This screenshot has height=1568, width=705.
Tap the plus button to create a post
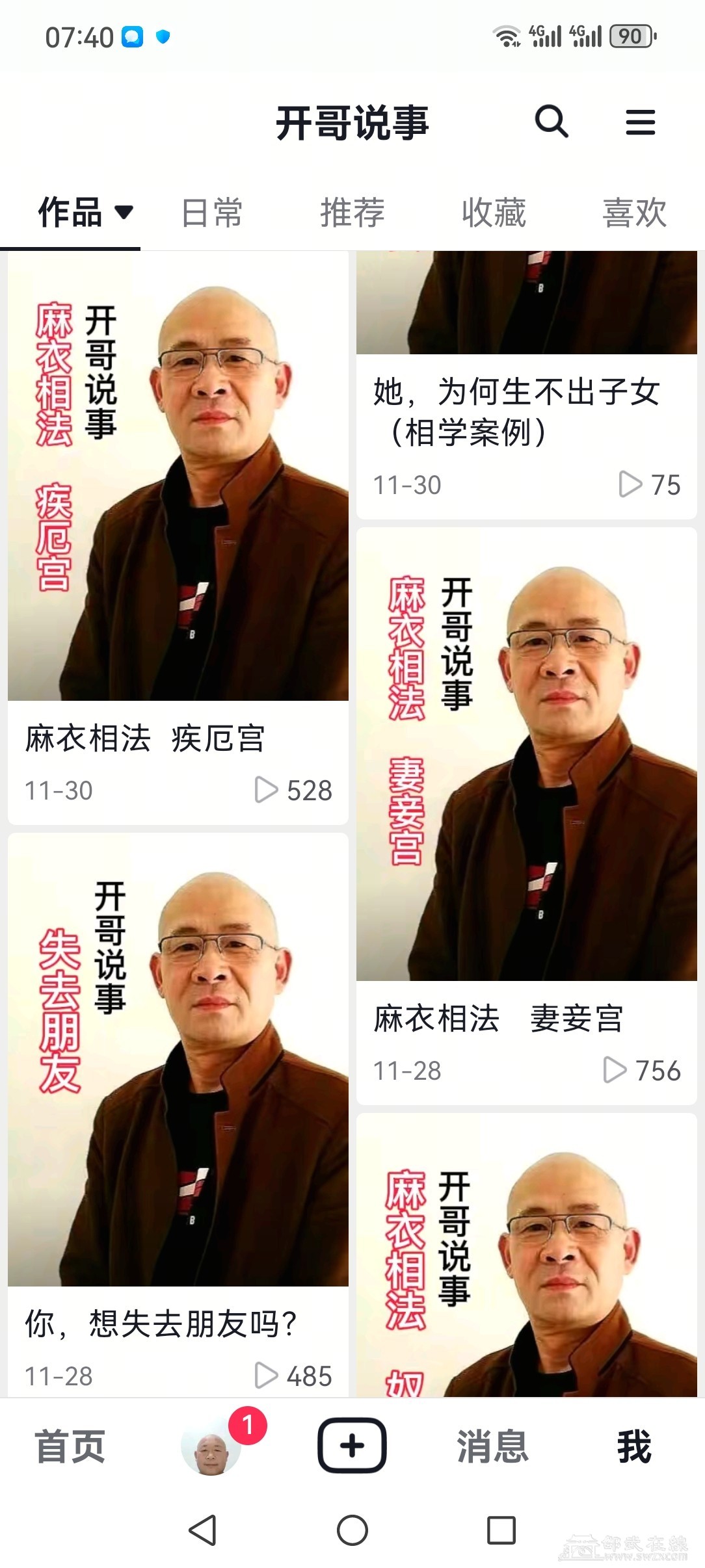(x=352, y=1446)
